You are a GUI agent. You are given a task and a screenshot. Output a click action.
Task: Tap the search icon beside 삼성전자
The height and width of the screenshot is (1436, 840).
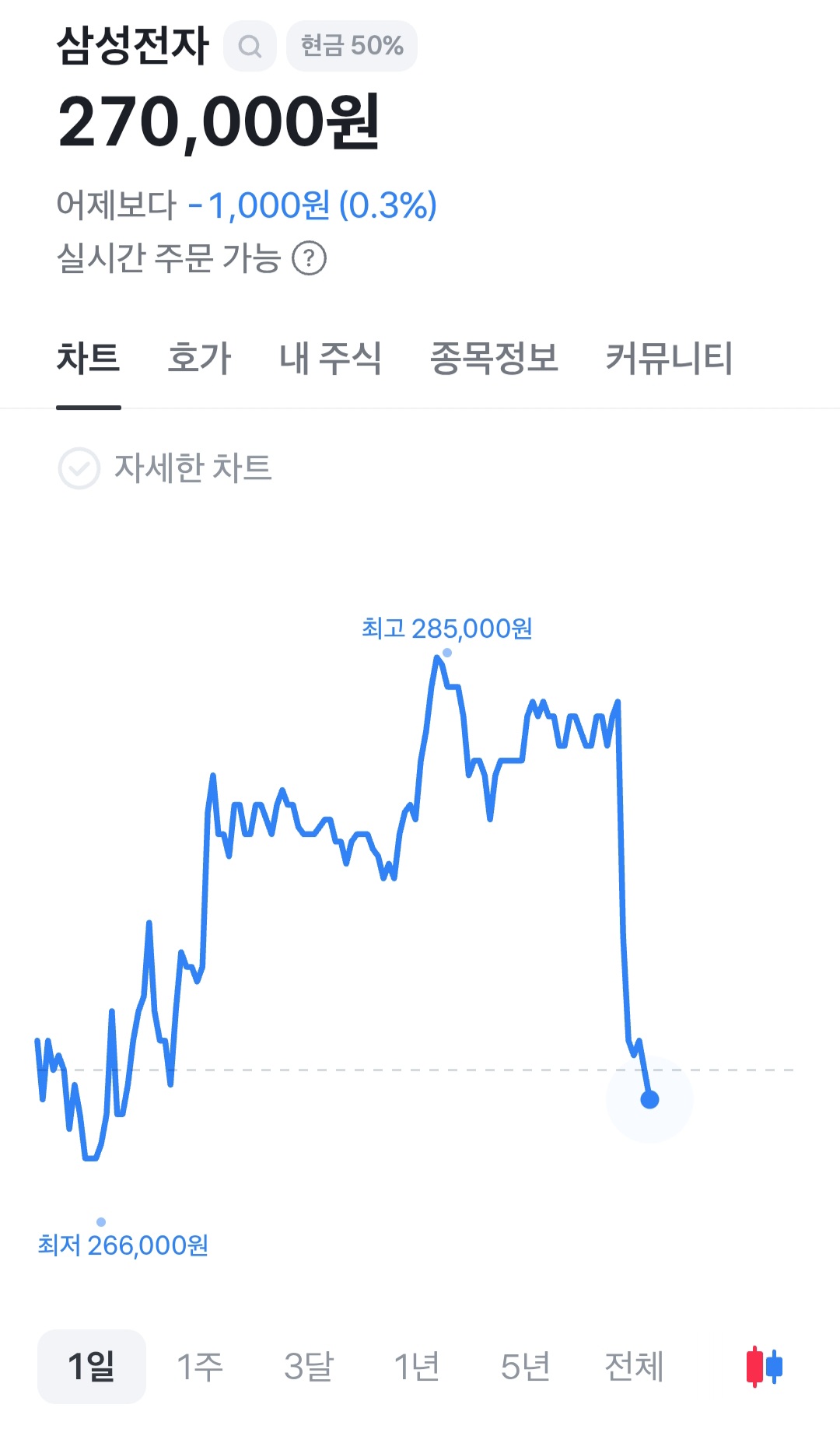(x=250, y=47)
